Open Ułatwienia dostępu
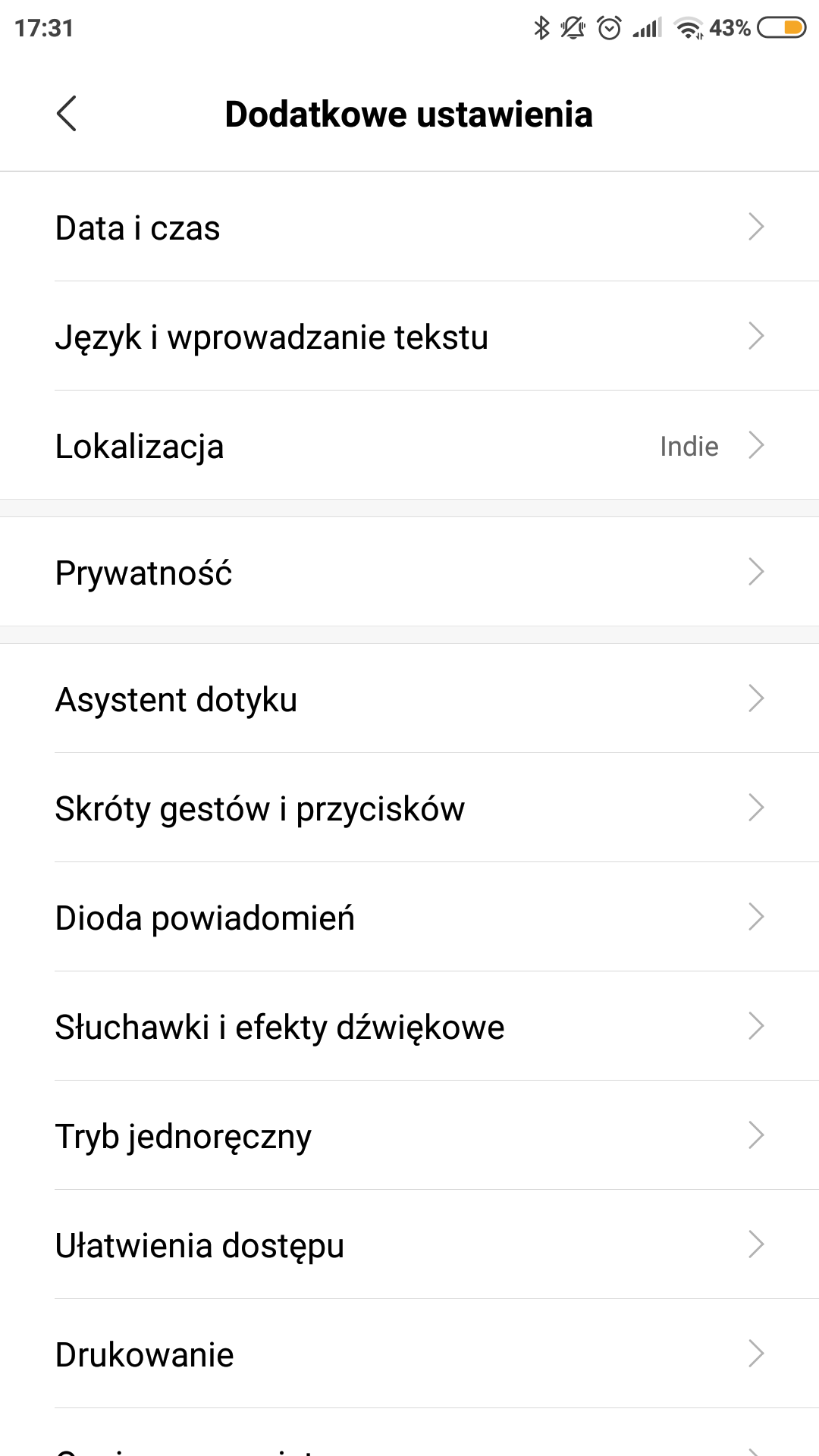The image size is (819, 1456). [x=409, y=1245]
